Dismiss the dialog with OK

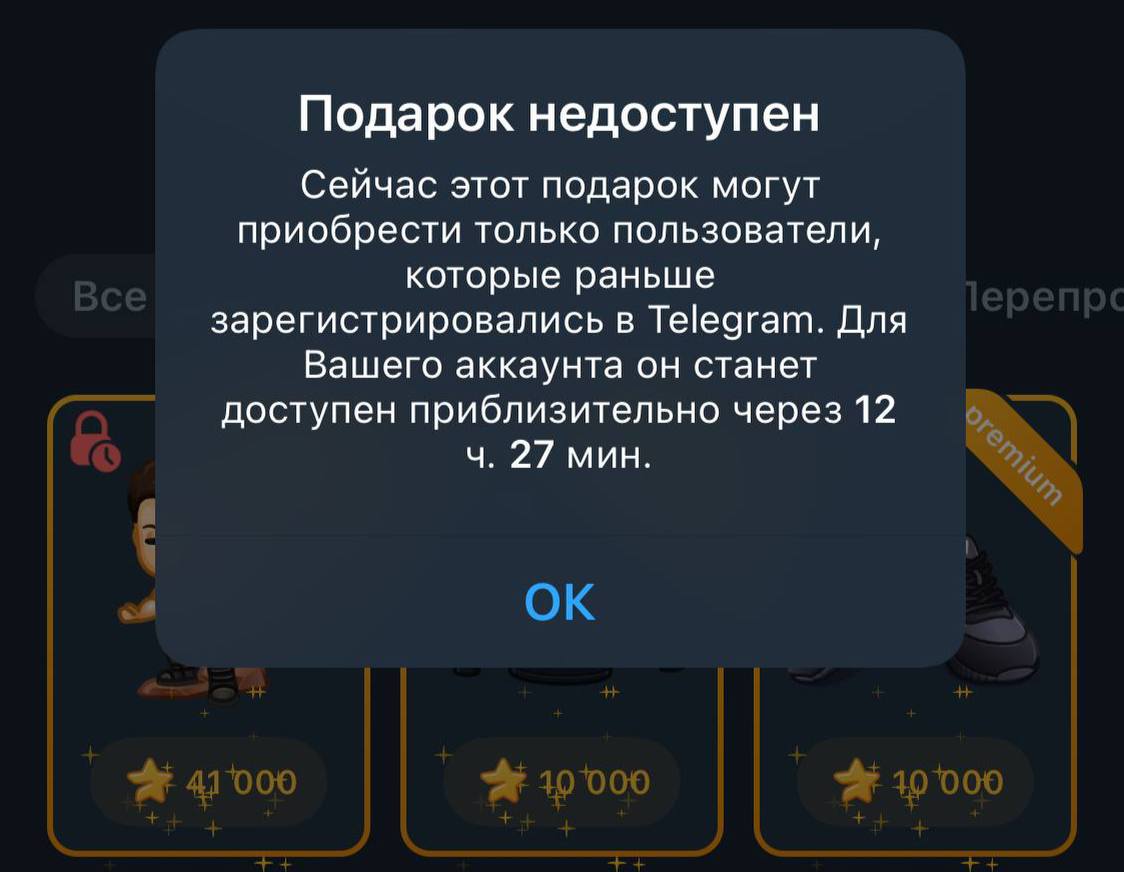click(560, 601)
